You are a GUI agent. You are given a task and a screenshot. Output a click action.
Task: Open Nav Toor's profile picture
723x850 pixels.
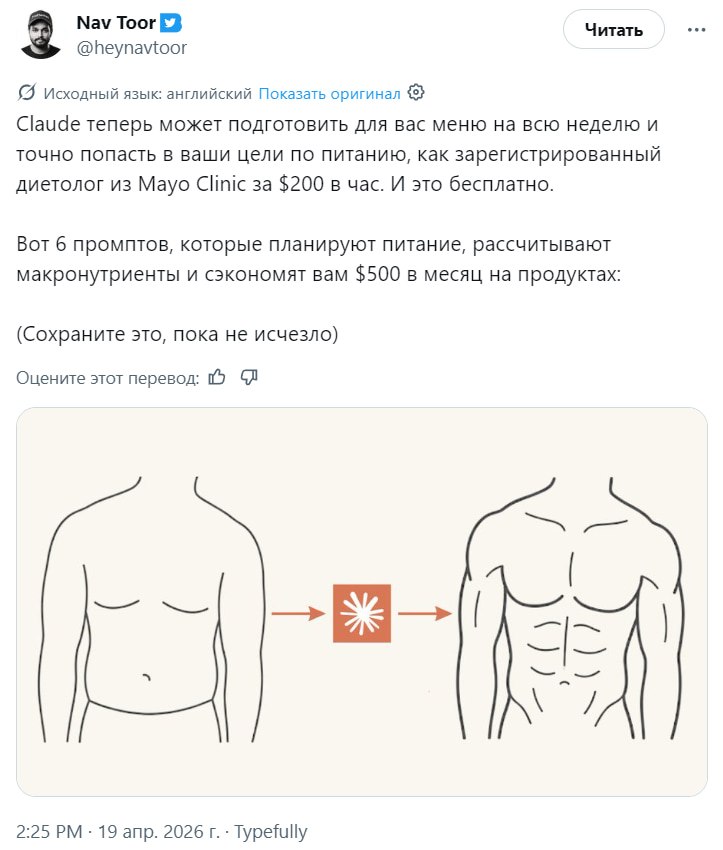39,34
